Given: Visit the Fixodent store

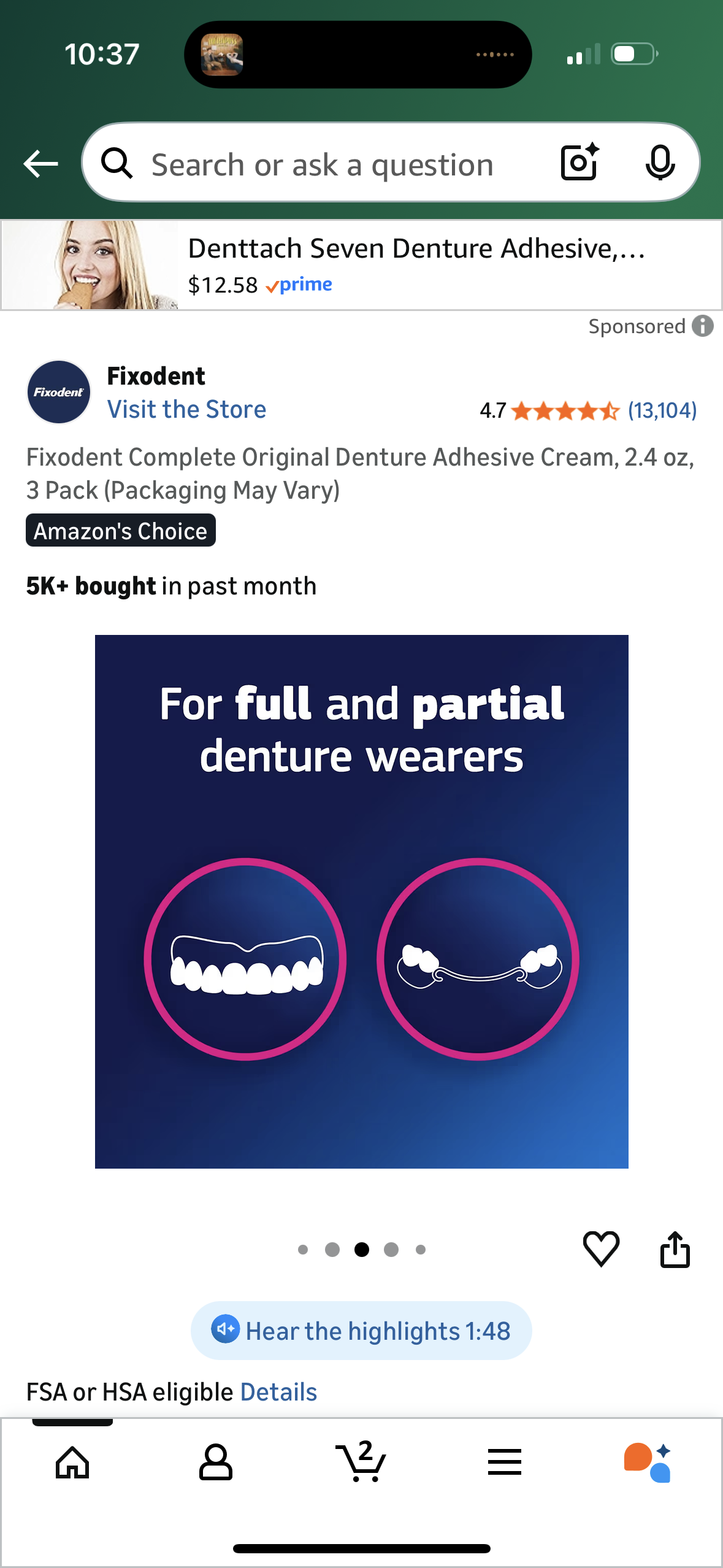Looking at the screenshot, I should click(186, 409).
